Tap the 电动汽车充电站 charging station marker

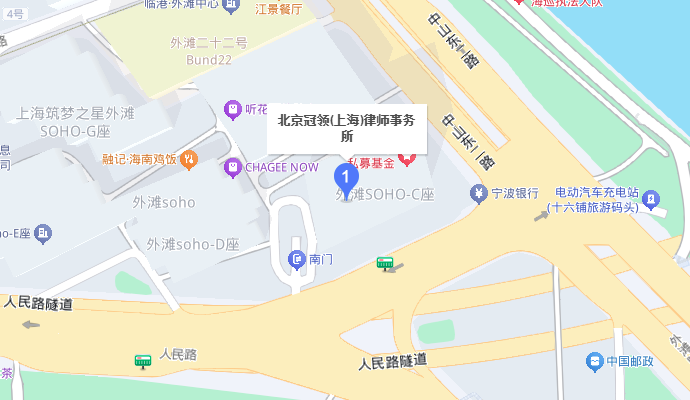point(654,199)
